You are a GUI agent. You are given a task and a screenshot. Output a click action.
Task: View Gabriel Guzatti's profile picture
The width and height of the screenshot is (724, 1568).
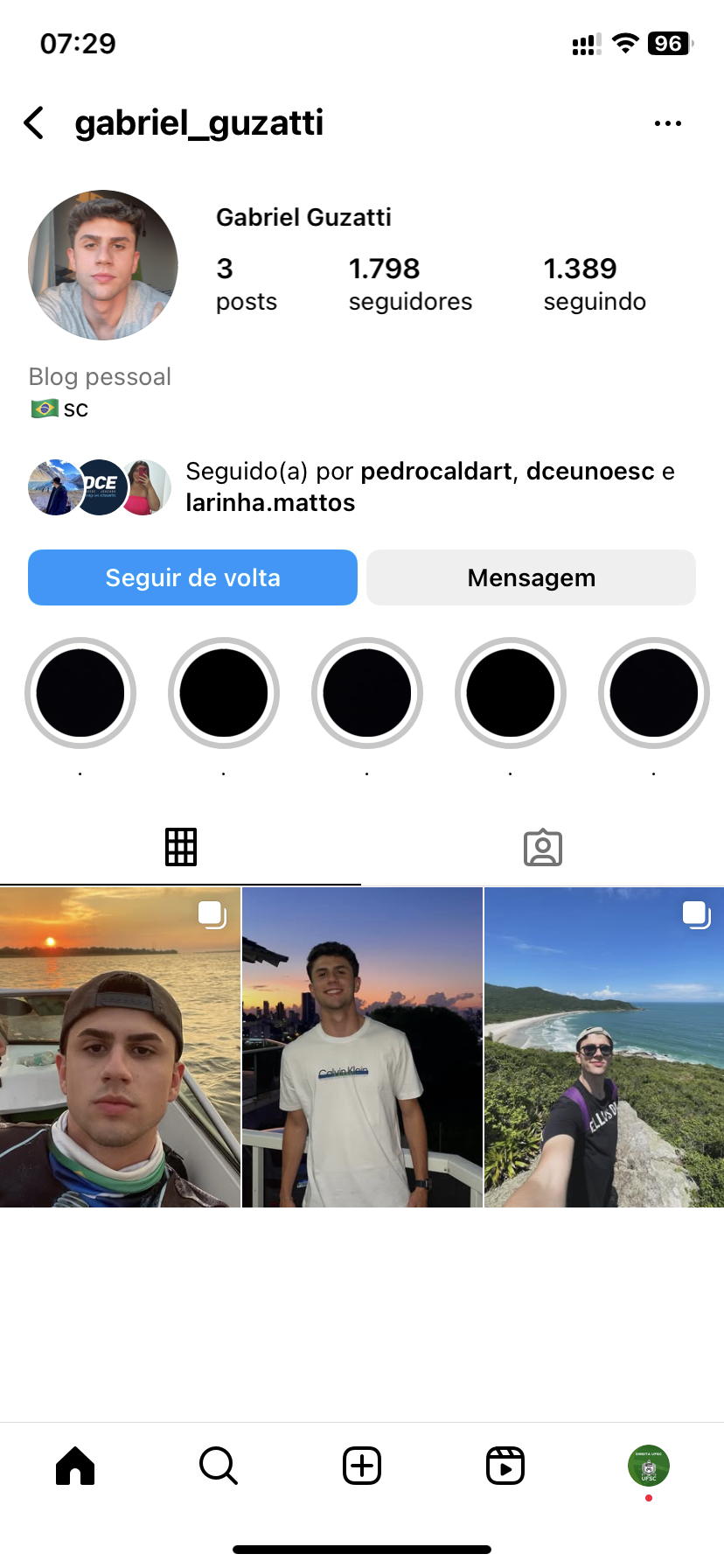click(x=103, y=265)
